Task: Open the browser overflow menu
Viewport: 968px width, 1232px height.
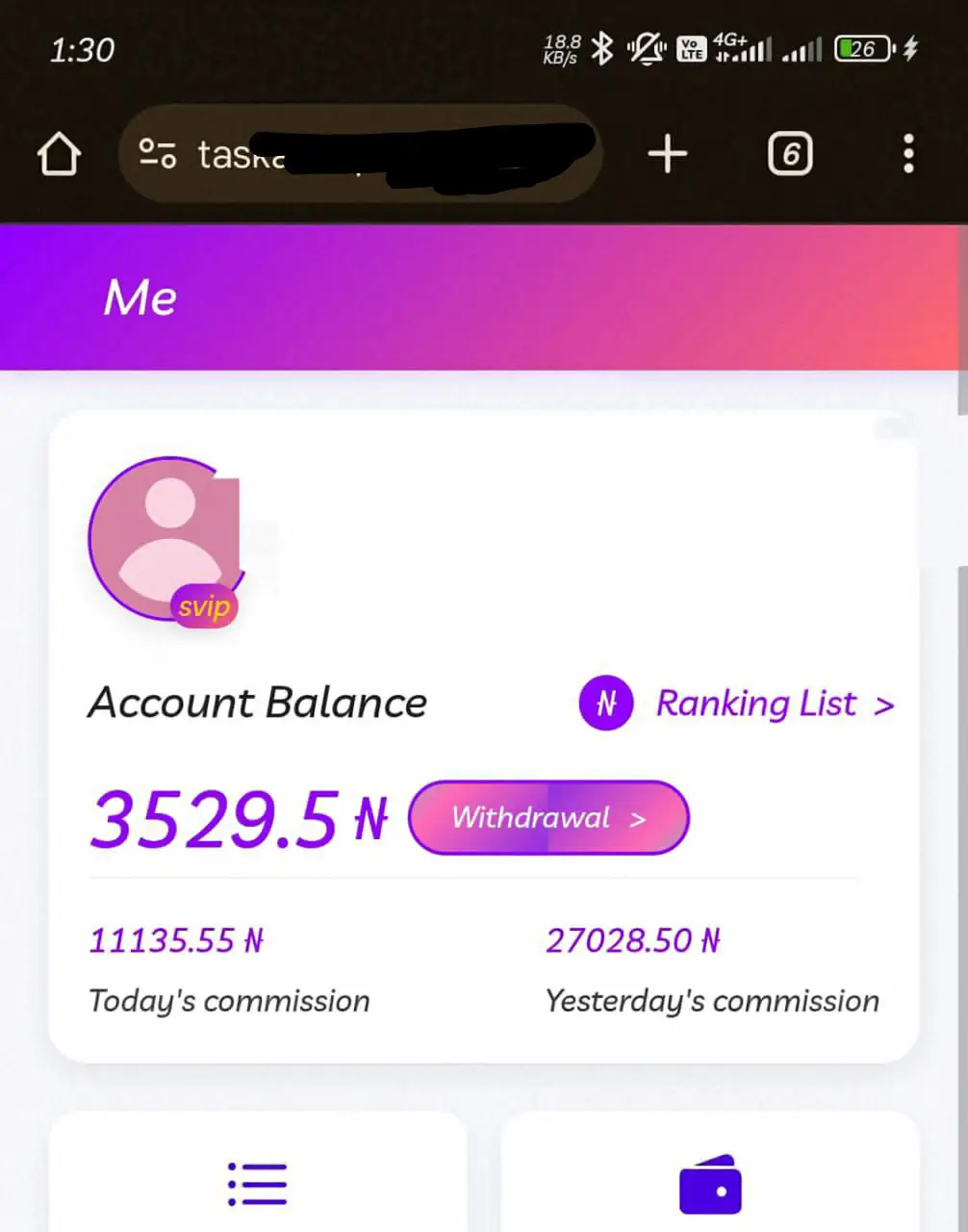Action: tap(908, 154)
